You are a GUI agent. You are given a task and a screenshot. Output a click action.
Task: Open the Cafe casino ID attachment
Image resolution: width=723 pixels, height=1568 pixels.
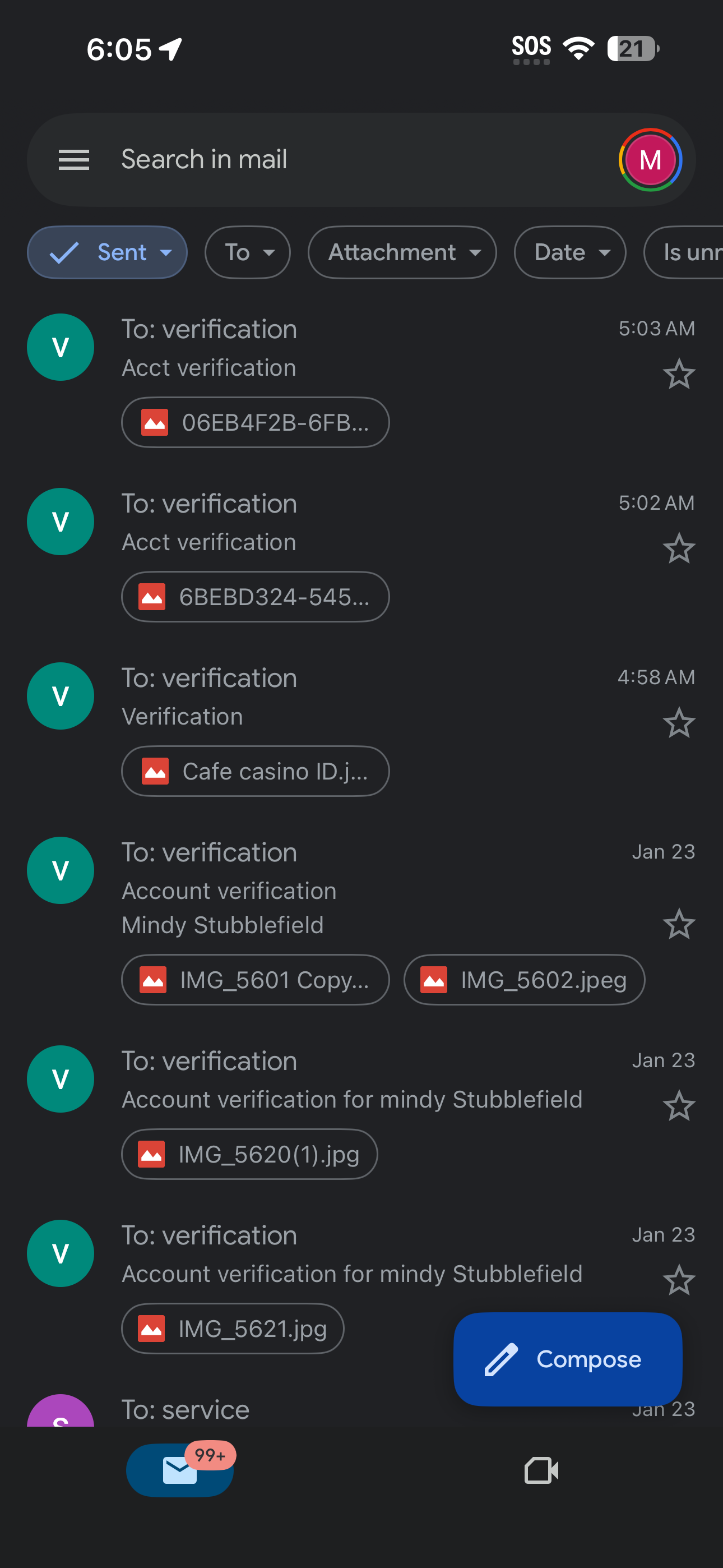[256, 771]
